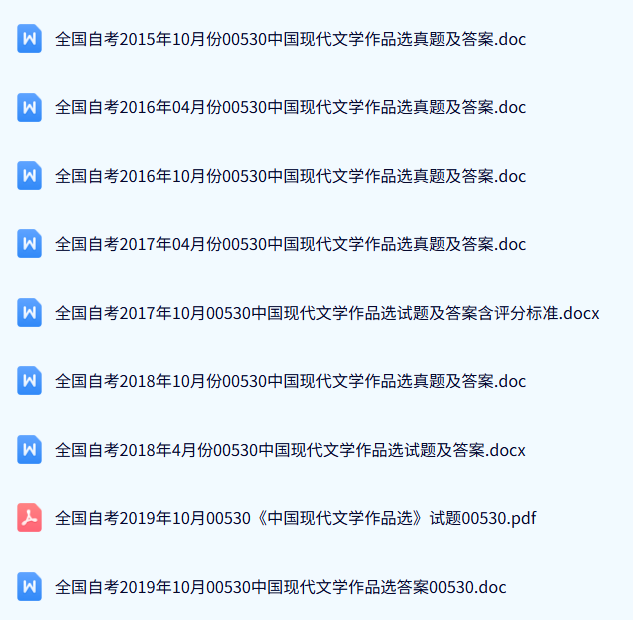Open the 2019年10月 答案00530 doc file

(280, 587)
